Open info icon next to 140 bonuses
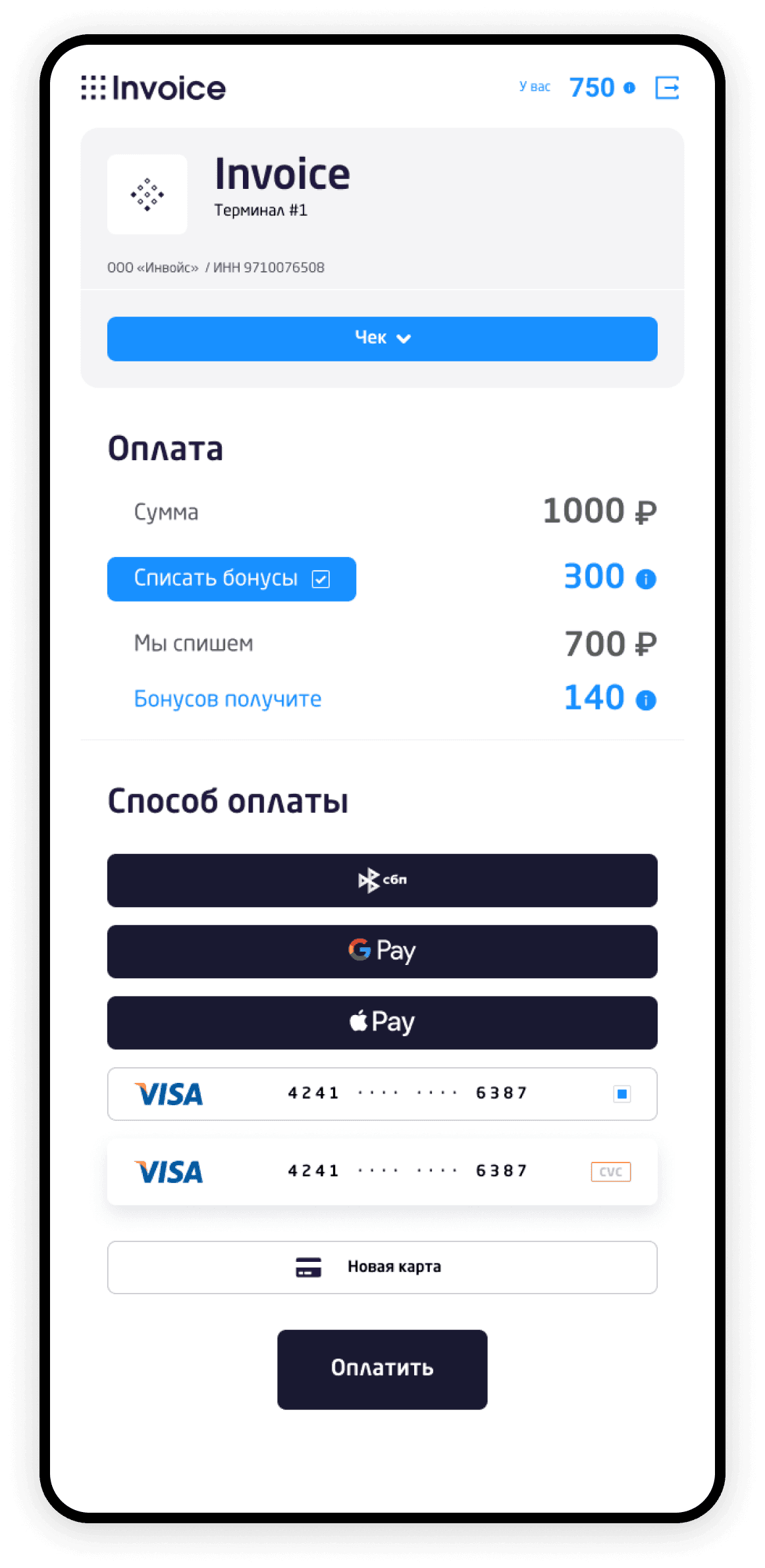 pos(646,700)
